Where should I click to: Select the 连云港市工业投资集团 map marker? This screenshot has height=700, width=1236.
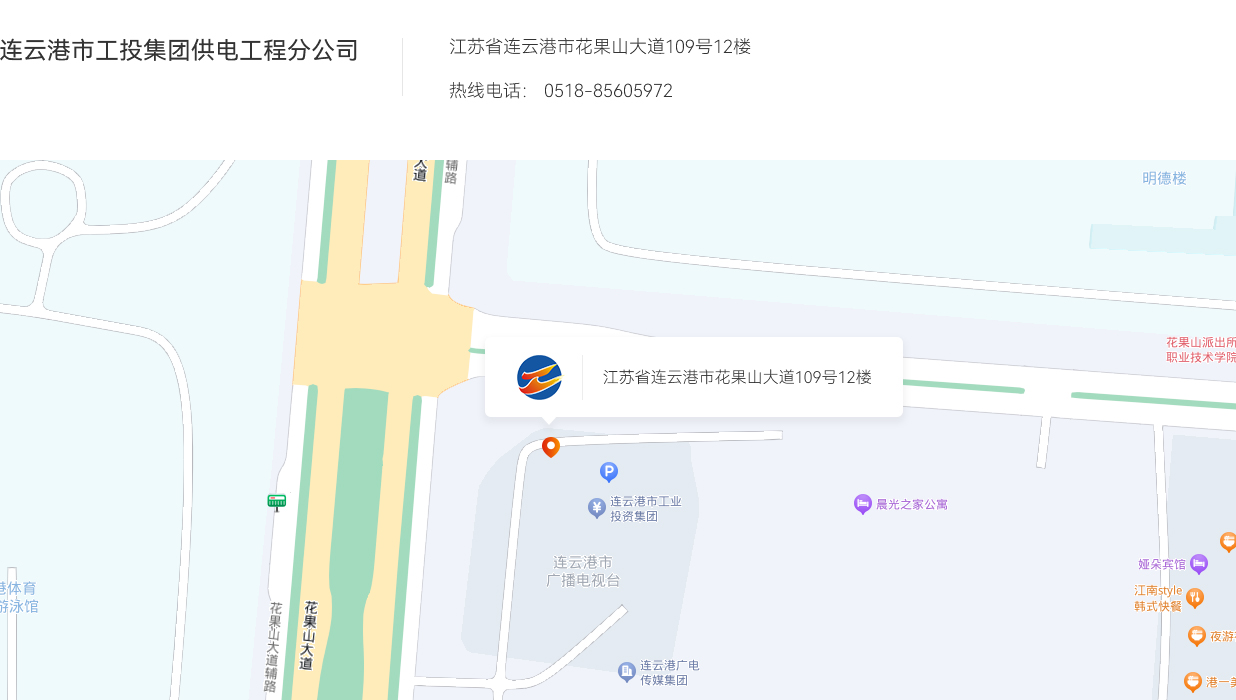pyautogui.click(x=597, y=508)
